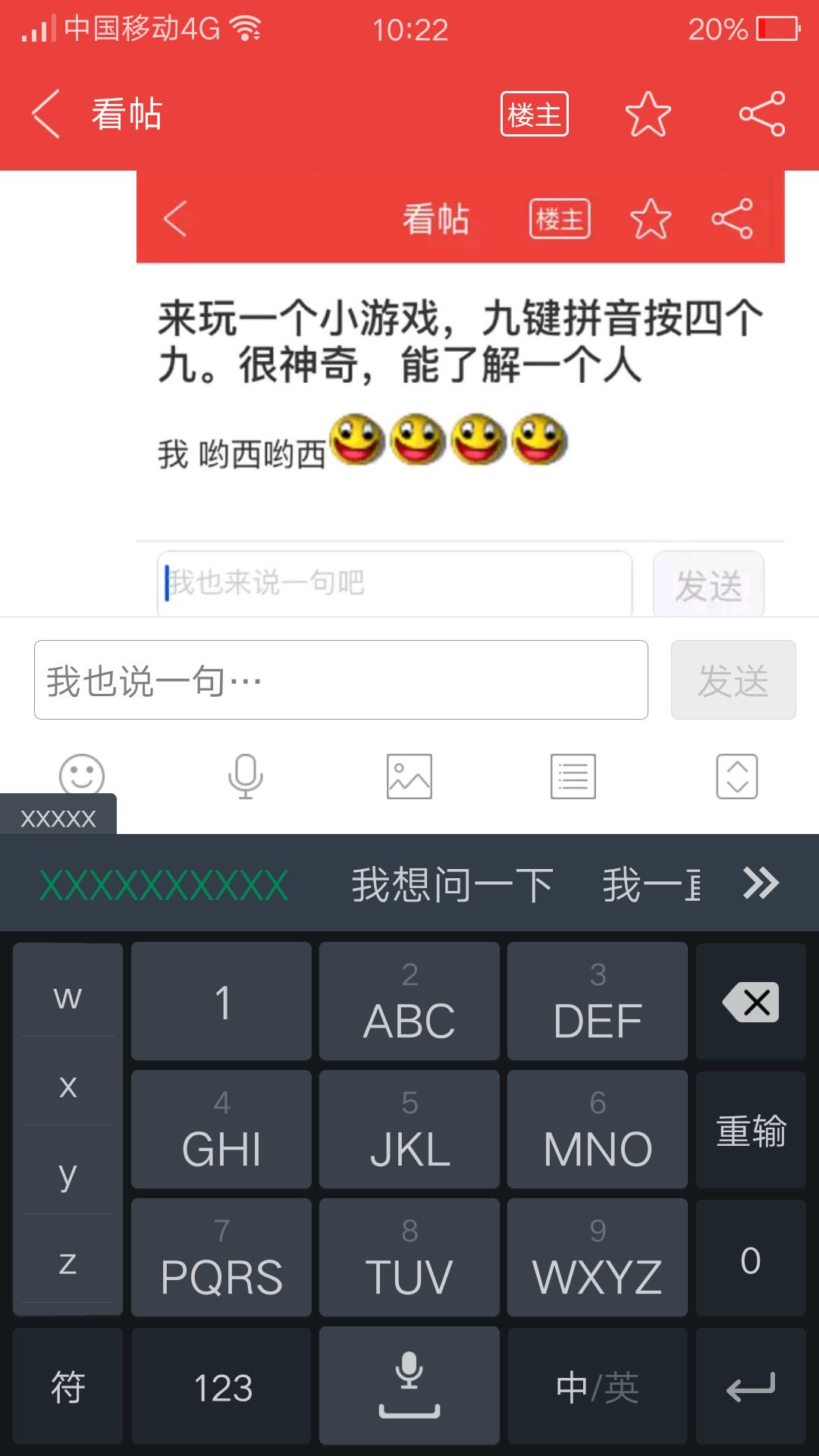Viewport: 819px width, 1456px height.
Task: Expand more keyboard candidates
Action: coord(761,883)
